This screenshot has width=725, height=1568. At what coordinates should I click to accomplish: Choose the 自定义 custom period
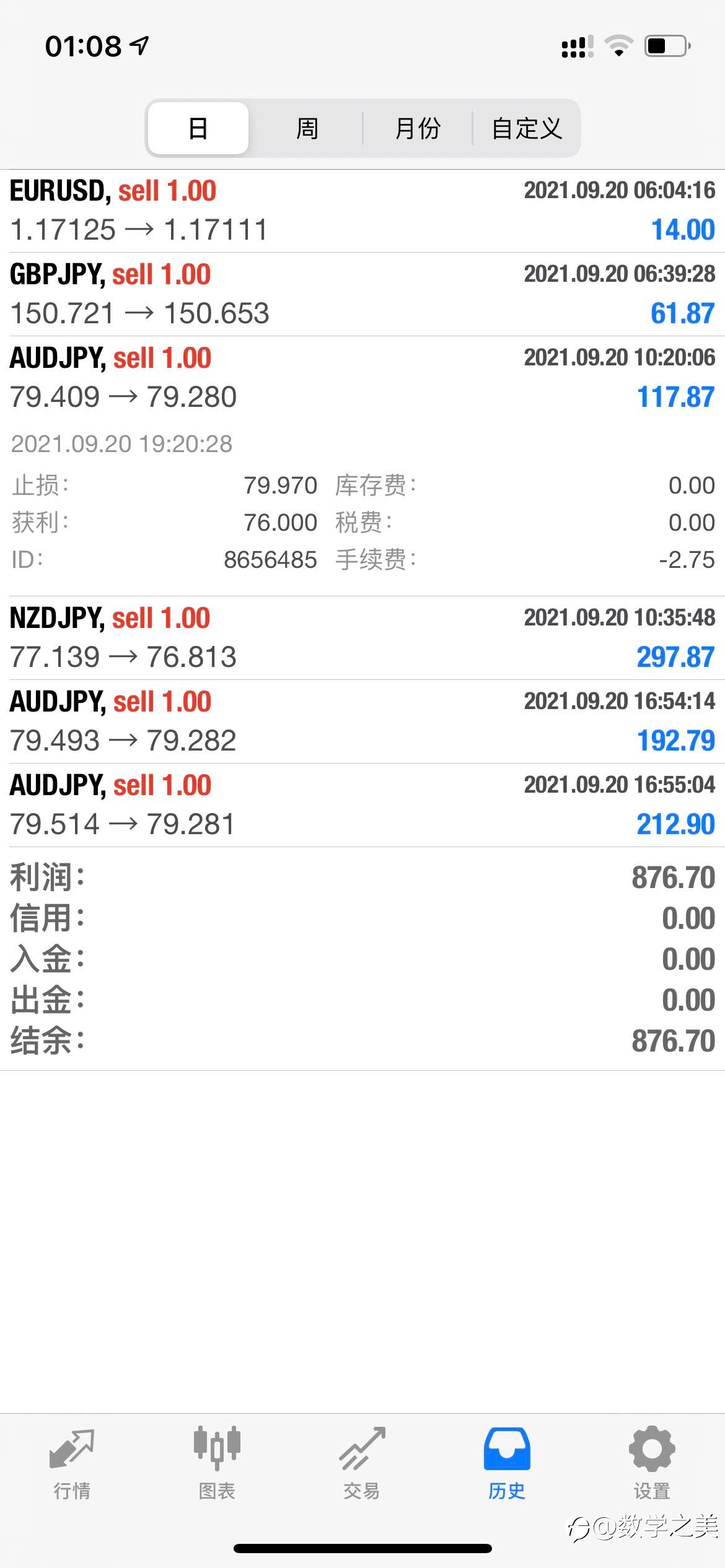coord(526,128)
